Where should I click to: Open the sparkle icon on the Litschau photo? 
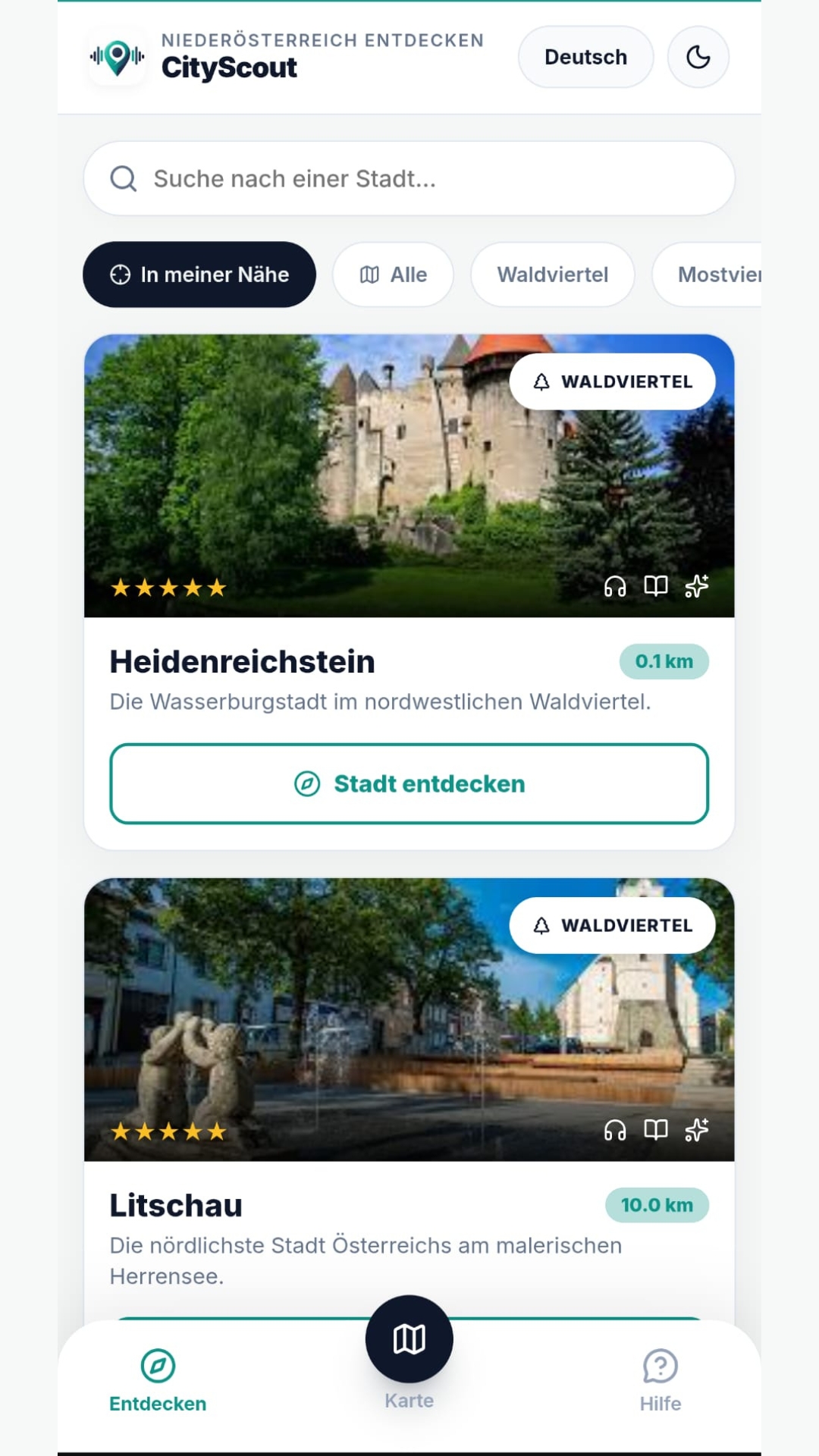[695, 1131]
